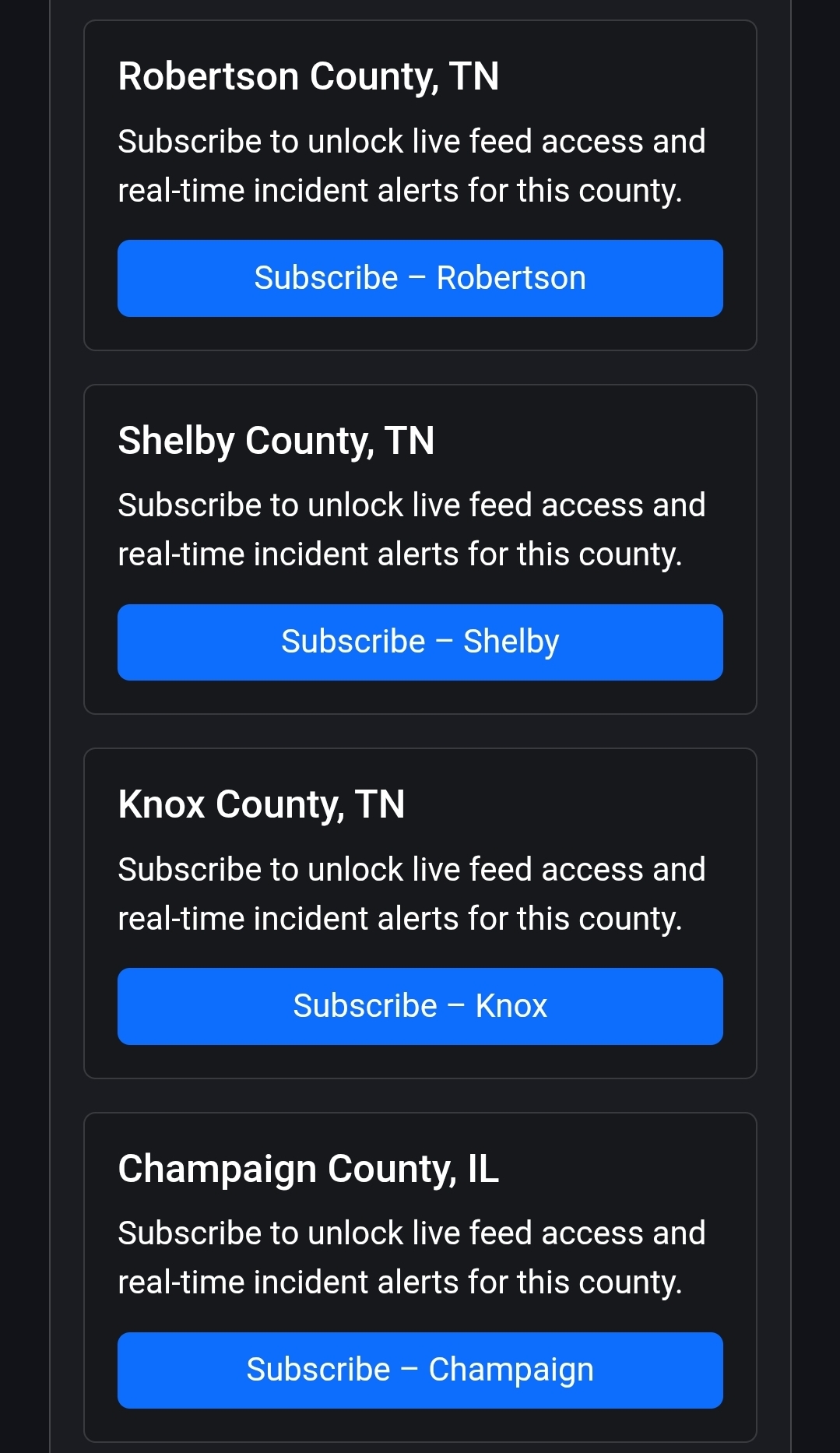The width and height of the screenshot is (840, 1453).
Task: Subscribe to live feed for Knox County
Action: 420,1006
